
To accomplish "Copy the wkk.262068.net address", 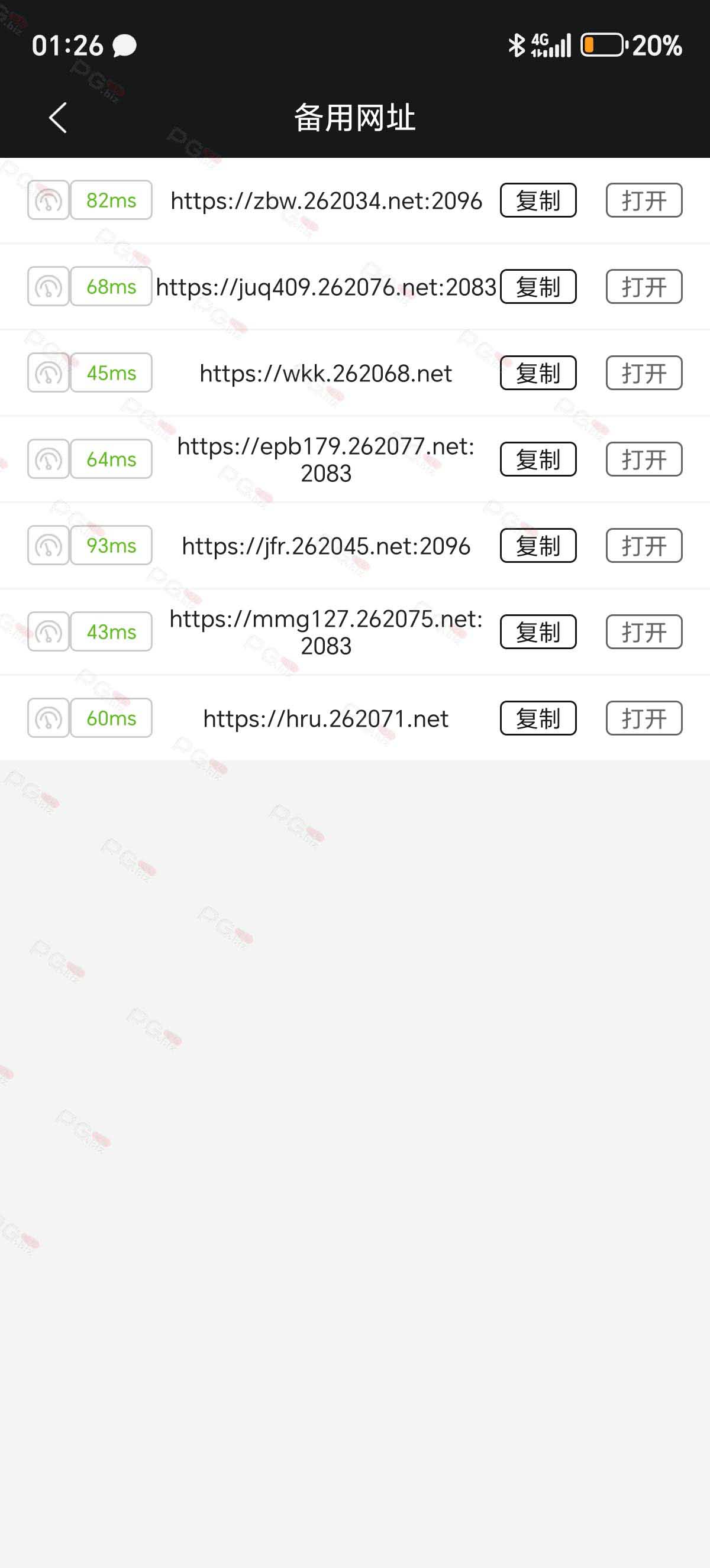I will [538, 373].
